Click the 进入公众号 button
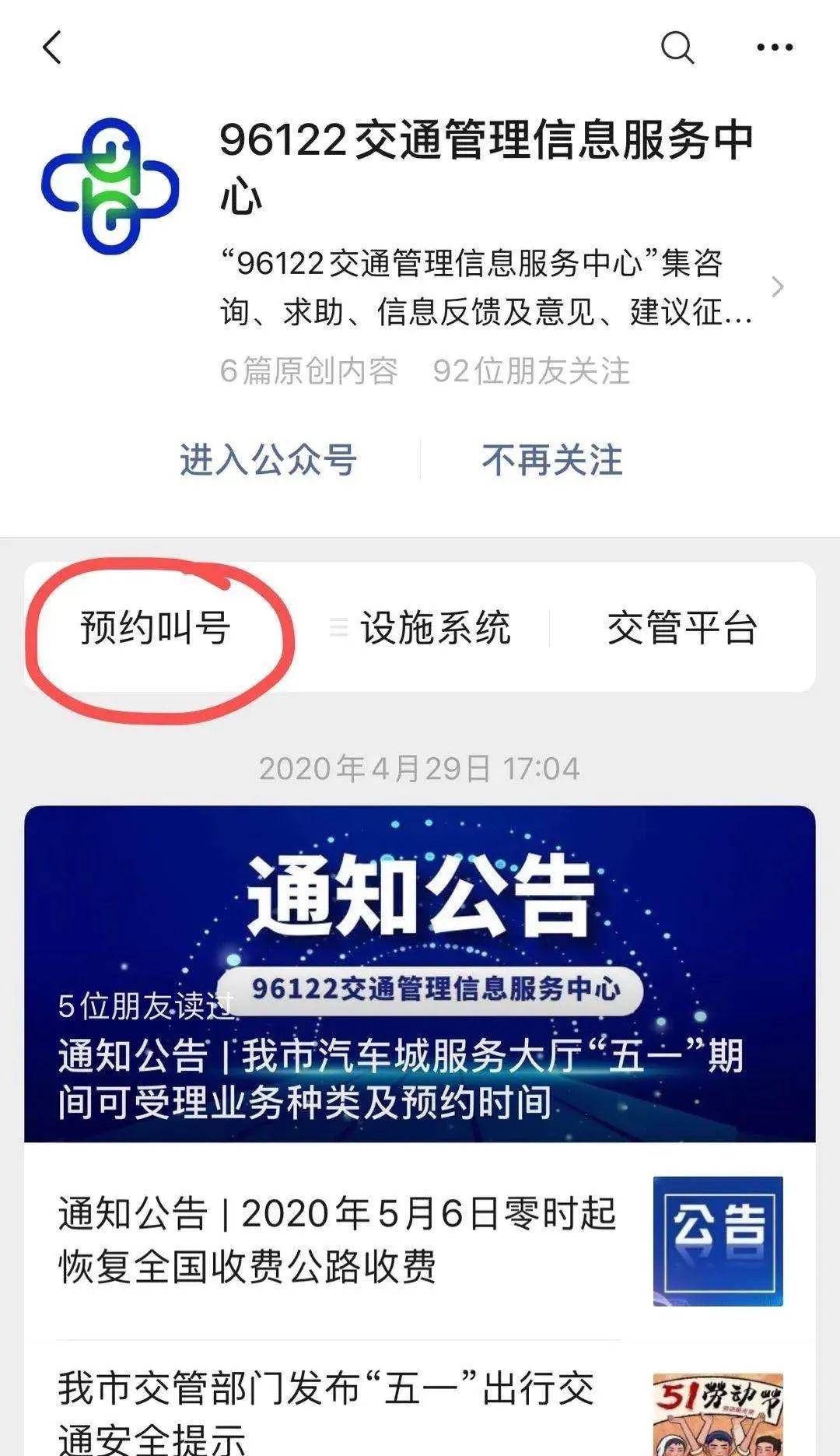This screenshot has height=1456, width=840. (268, 459)
